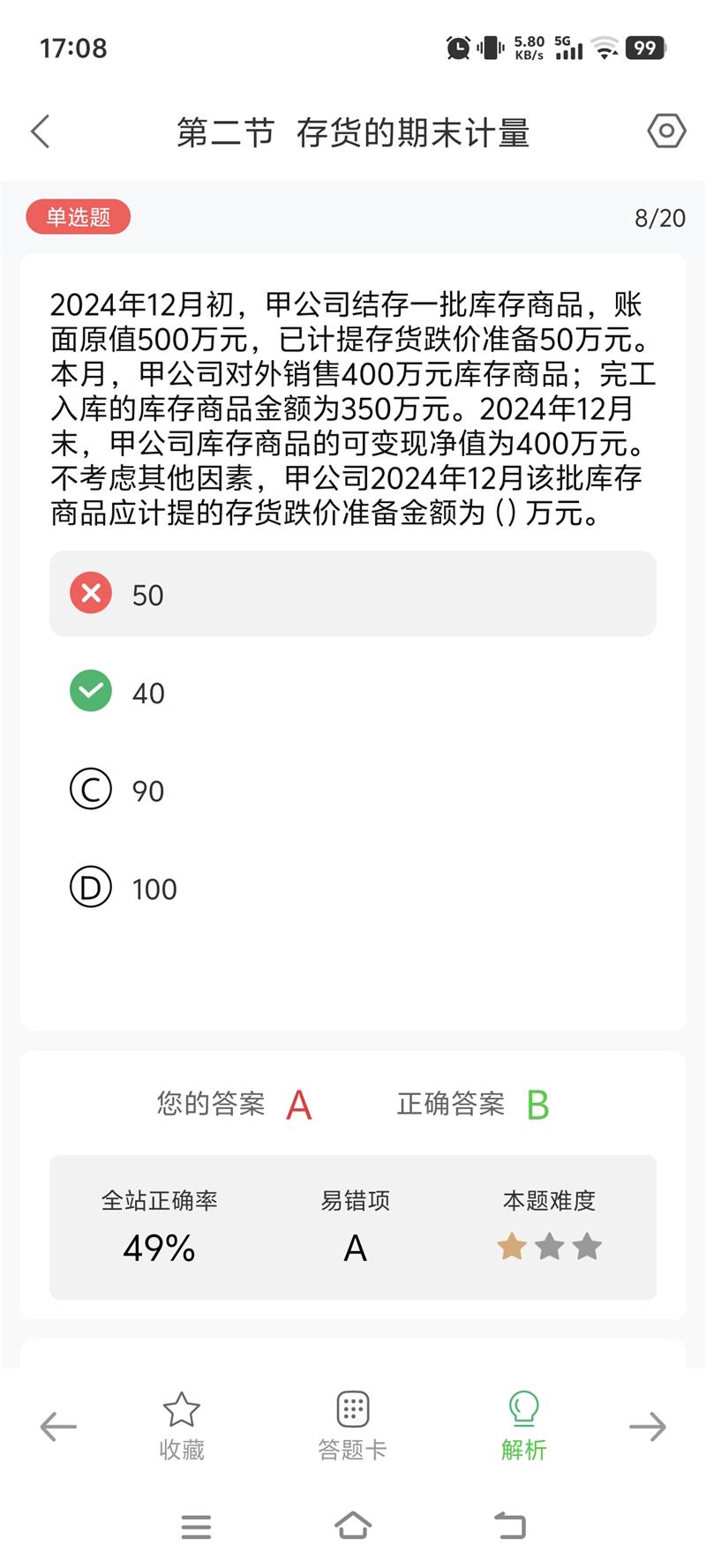Image resolution: width=706 pixels, height=1568 pixels.
Task: Advance to the next question arrow
Action: click(647, 1426)
